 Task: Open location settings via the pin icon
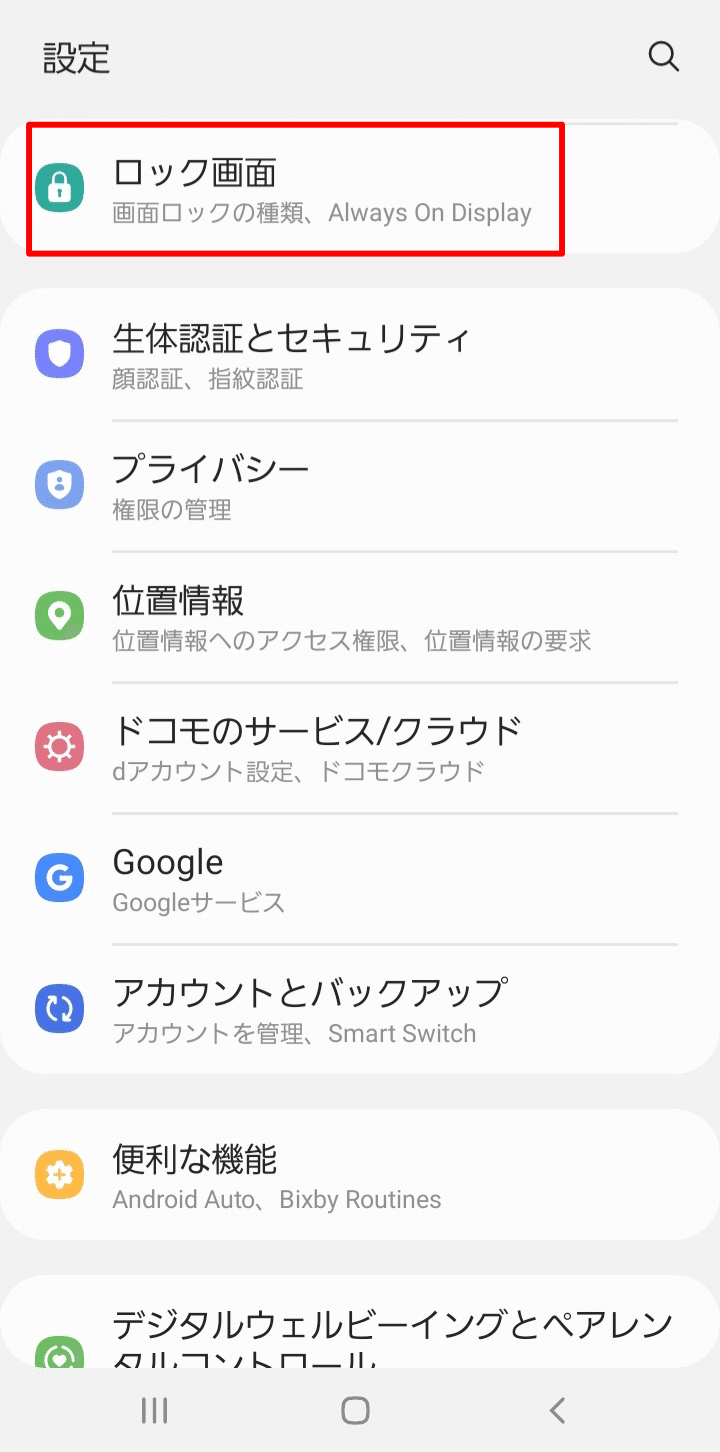(x=59, y=615)
